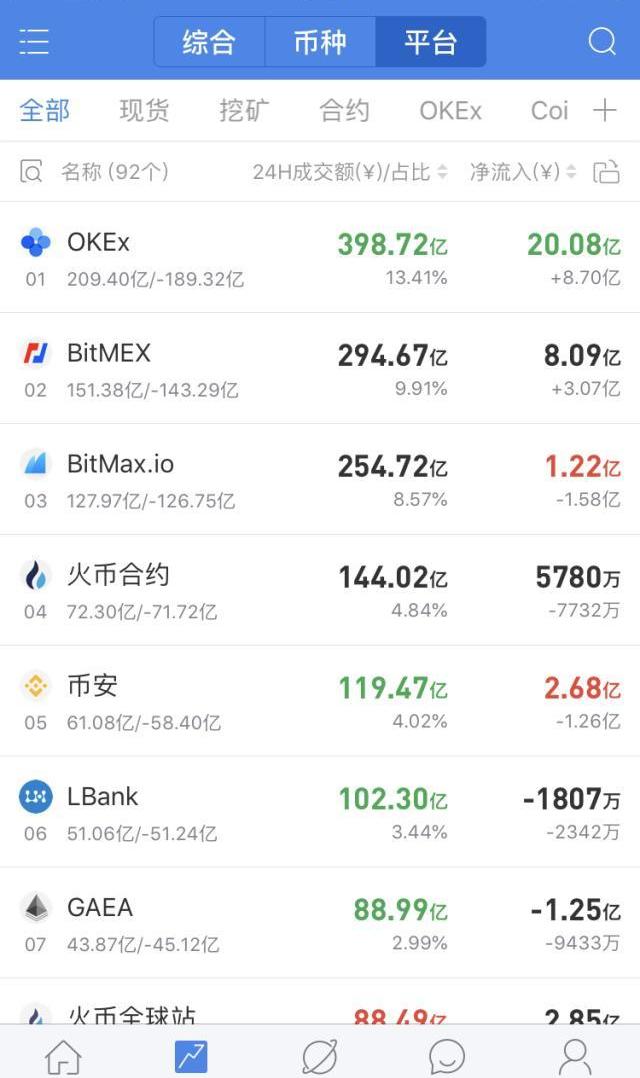Image resolution: width=640 pixels, height=1078 pixels.
Task: Open the BitMax.io platform row
Action: [x=320, y=479]
